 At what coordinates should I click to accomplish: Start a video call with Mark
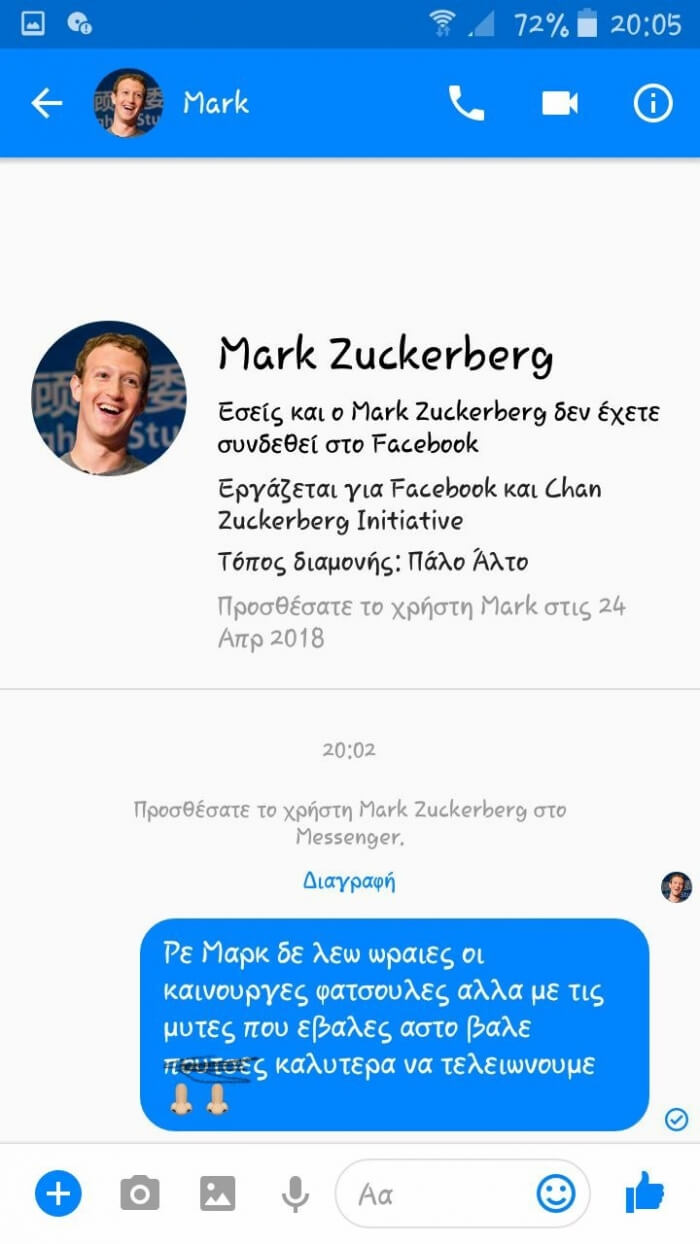click(560, 103)
